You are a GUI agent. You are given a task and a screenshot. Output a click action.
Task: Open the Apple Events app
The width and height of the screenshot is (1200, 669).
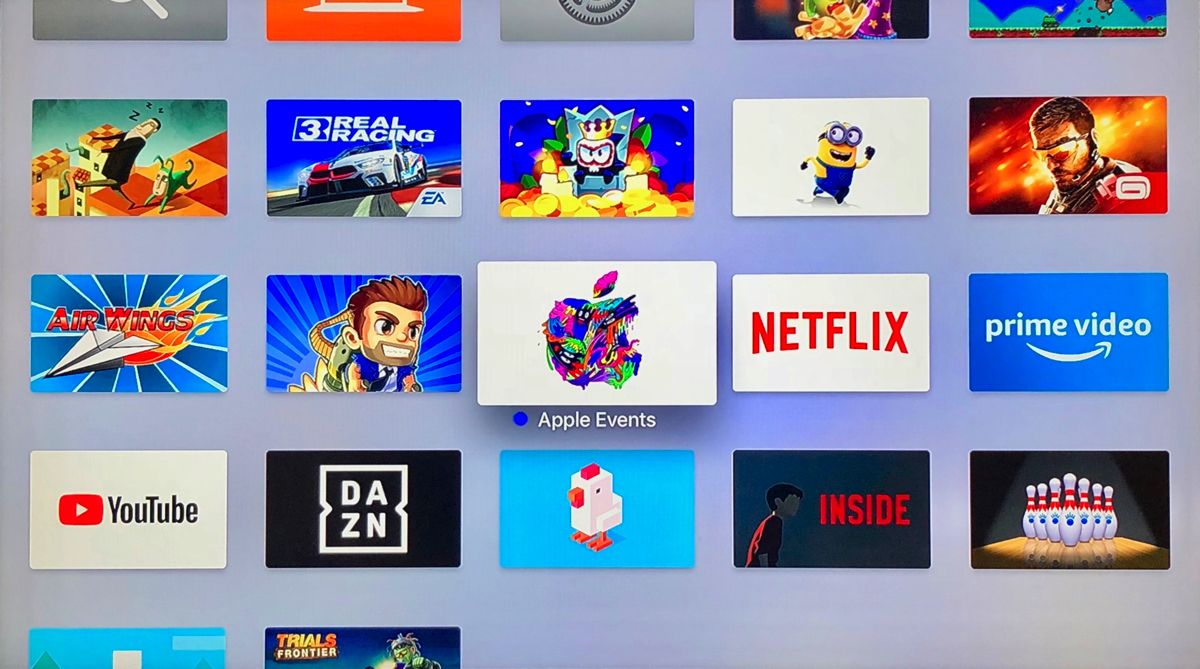[597, 333]
